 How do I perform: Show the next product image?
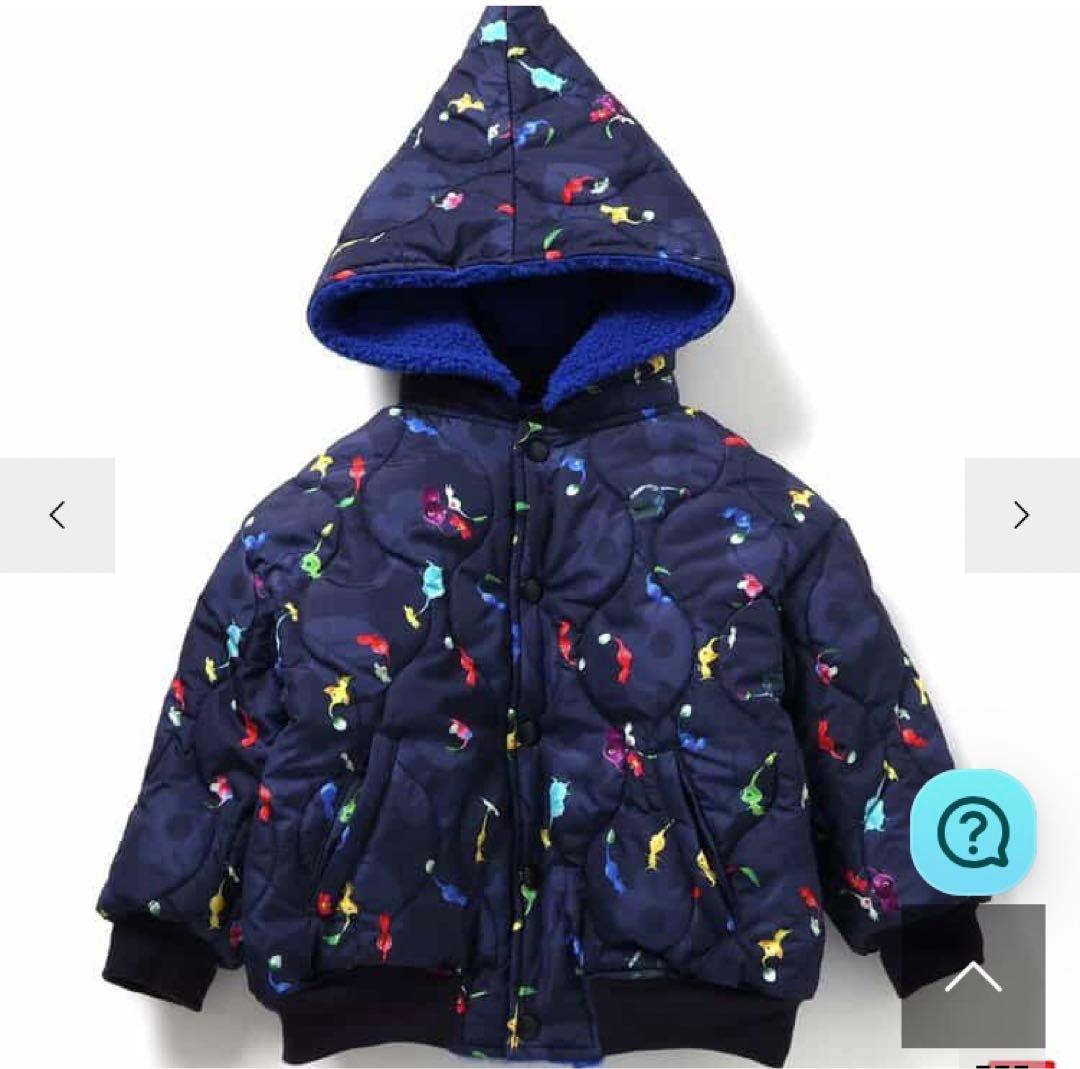point(1021,515)
